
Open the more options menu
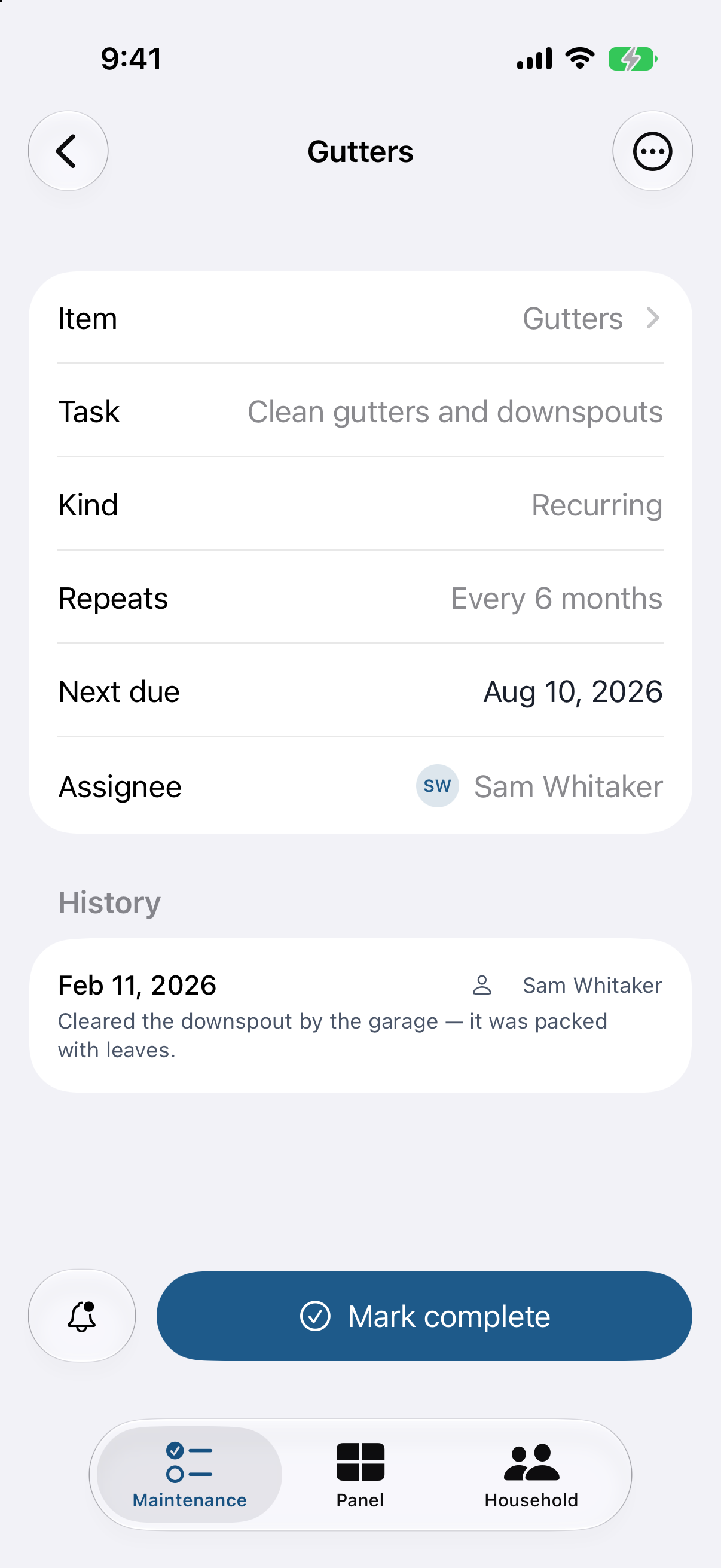652,151
